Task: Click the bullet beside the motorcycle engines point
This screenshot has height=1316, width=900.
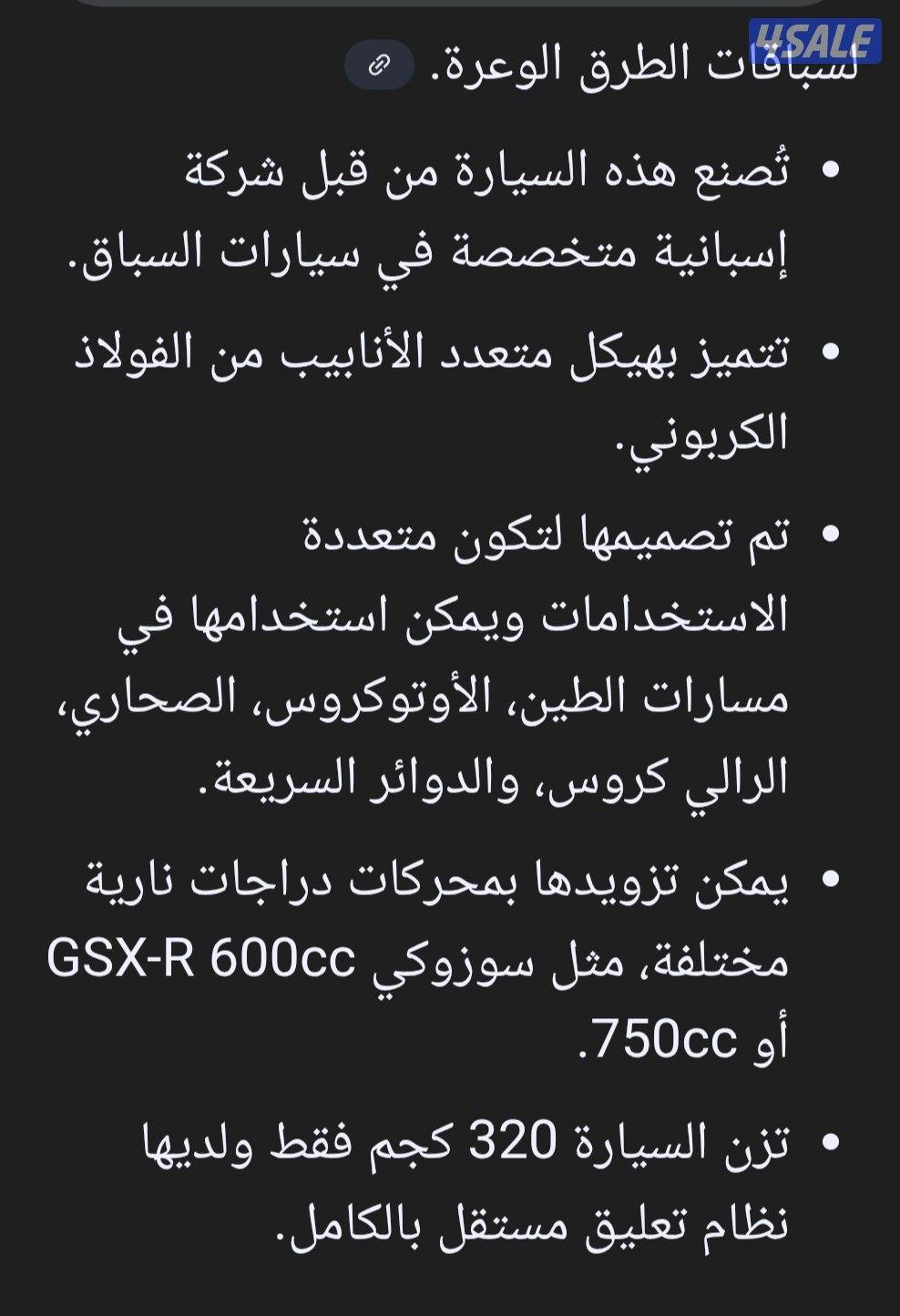Action: coord(830,877)
